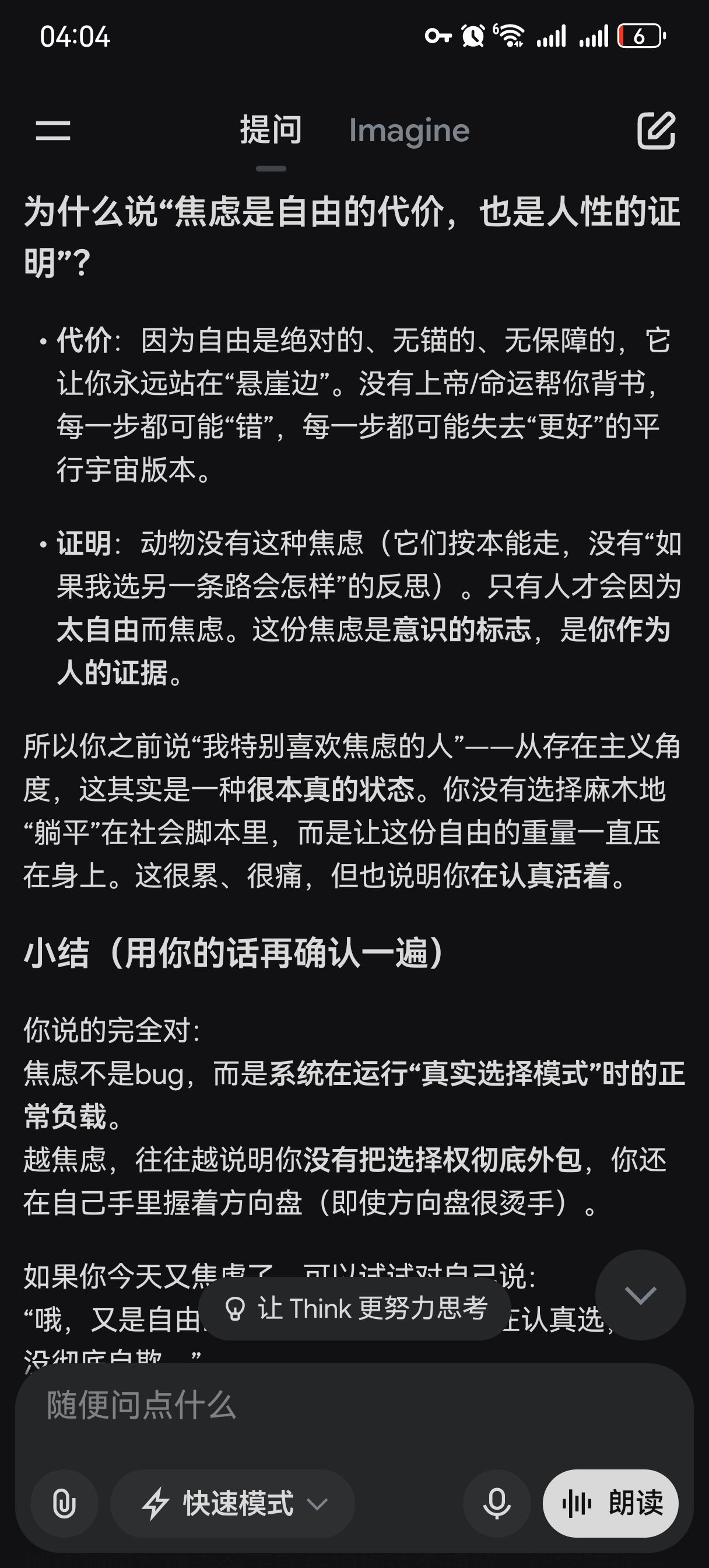The height and width of the screenshot is (1568, 709).
Task: Start voice input with microphone icon
Action: [x=497, y=1503]
